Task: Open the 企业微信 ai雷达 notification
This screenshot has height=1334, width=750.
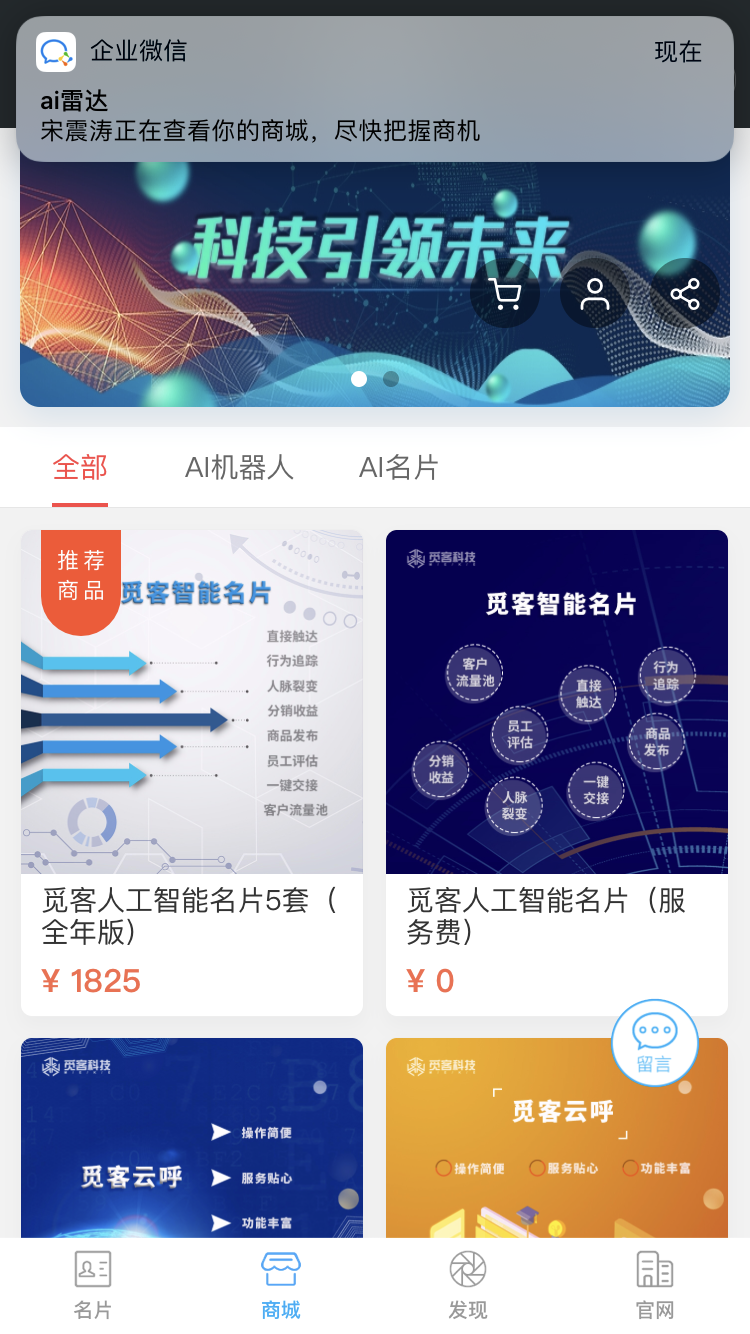Action: coord(375,89)
